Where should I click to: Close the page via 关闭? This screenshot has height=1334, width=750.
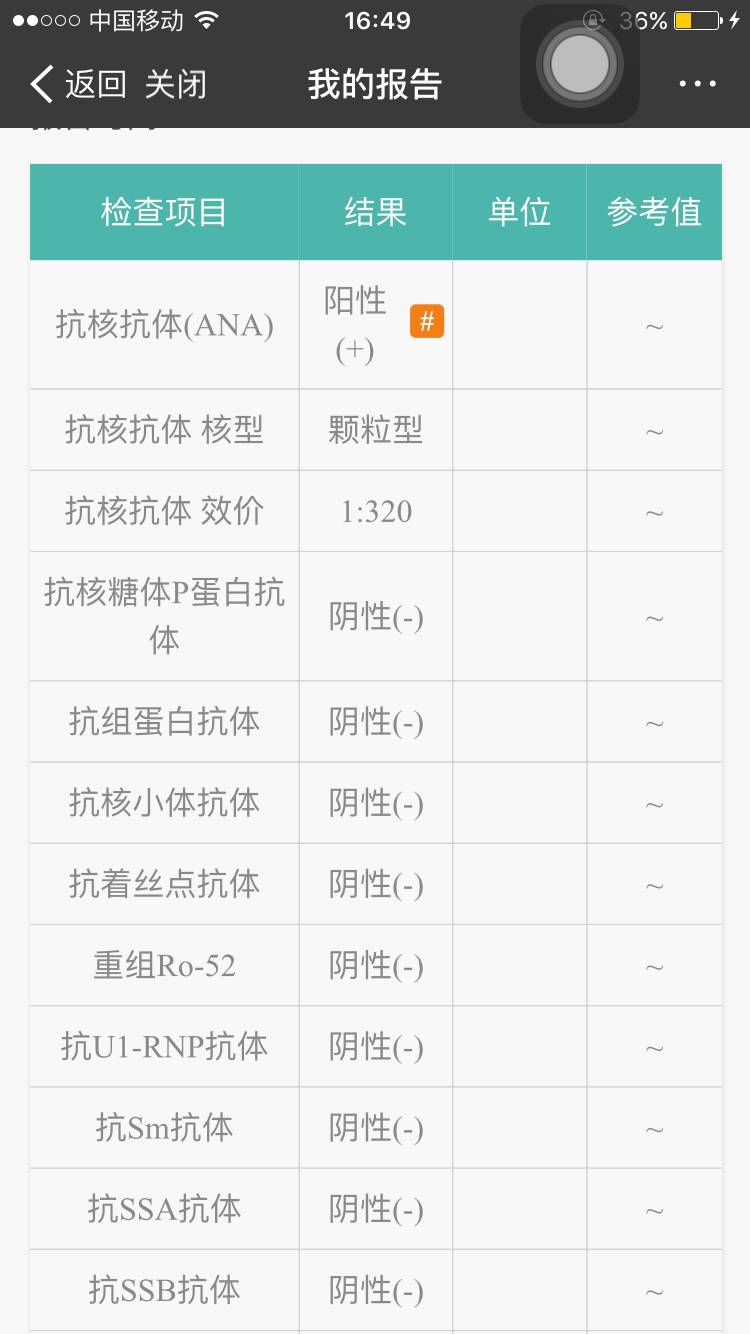(x=175, y=85)
